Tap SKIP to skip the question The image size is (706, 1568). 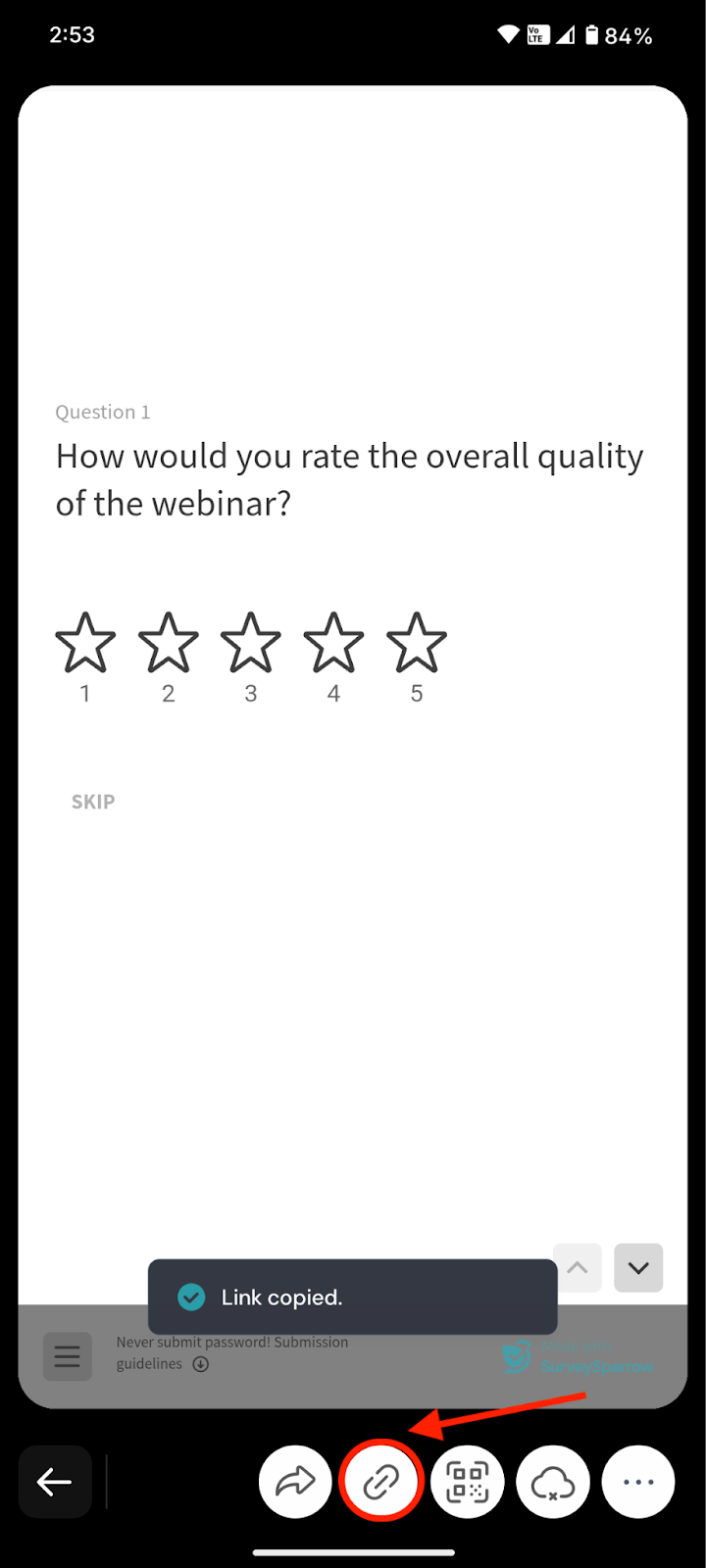(x=92, y=801)
